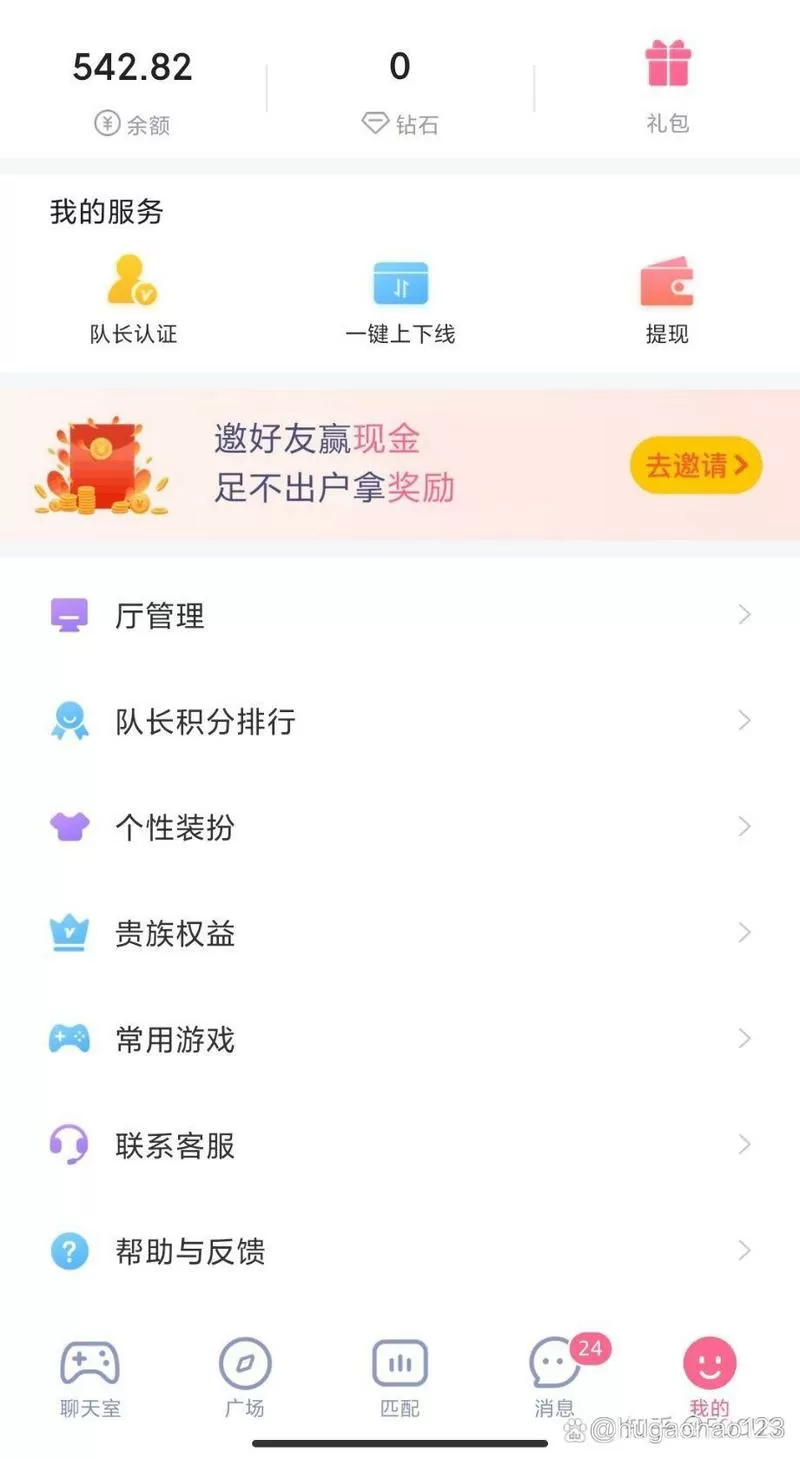Expand 队长积分排行 with its arrow
The image size is (800, 1459).
click(x=744, y=721)
